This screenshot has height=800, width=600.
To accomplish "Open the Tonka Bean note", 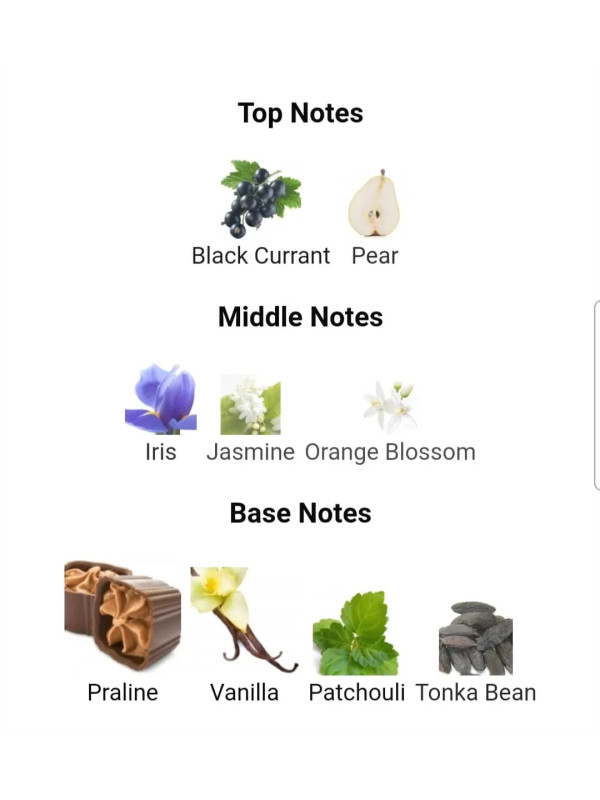I will (x=475, y=638).
